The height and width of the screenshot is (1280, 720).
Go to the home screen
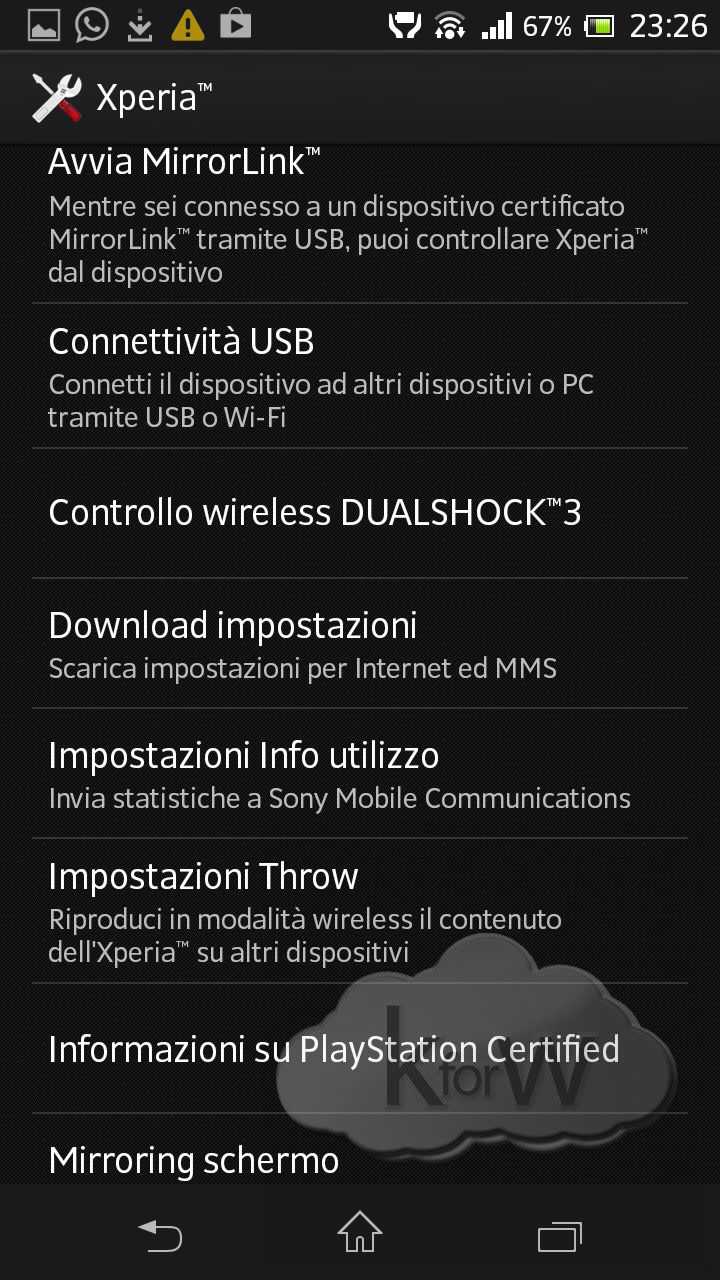click(x=360, y=1233)
